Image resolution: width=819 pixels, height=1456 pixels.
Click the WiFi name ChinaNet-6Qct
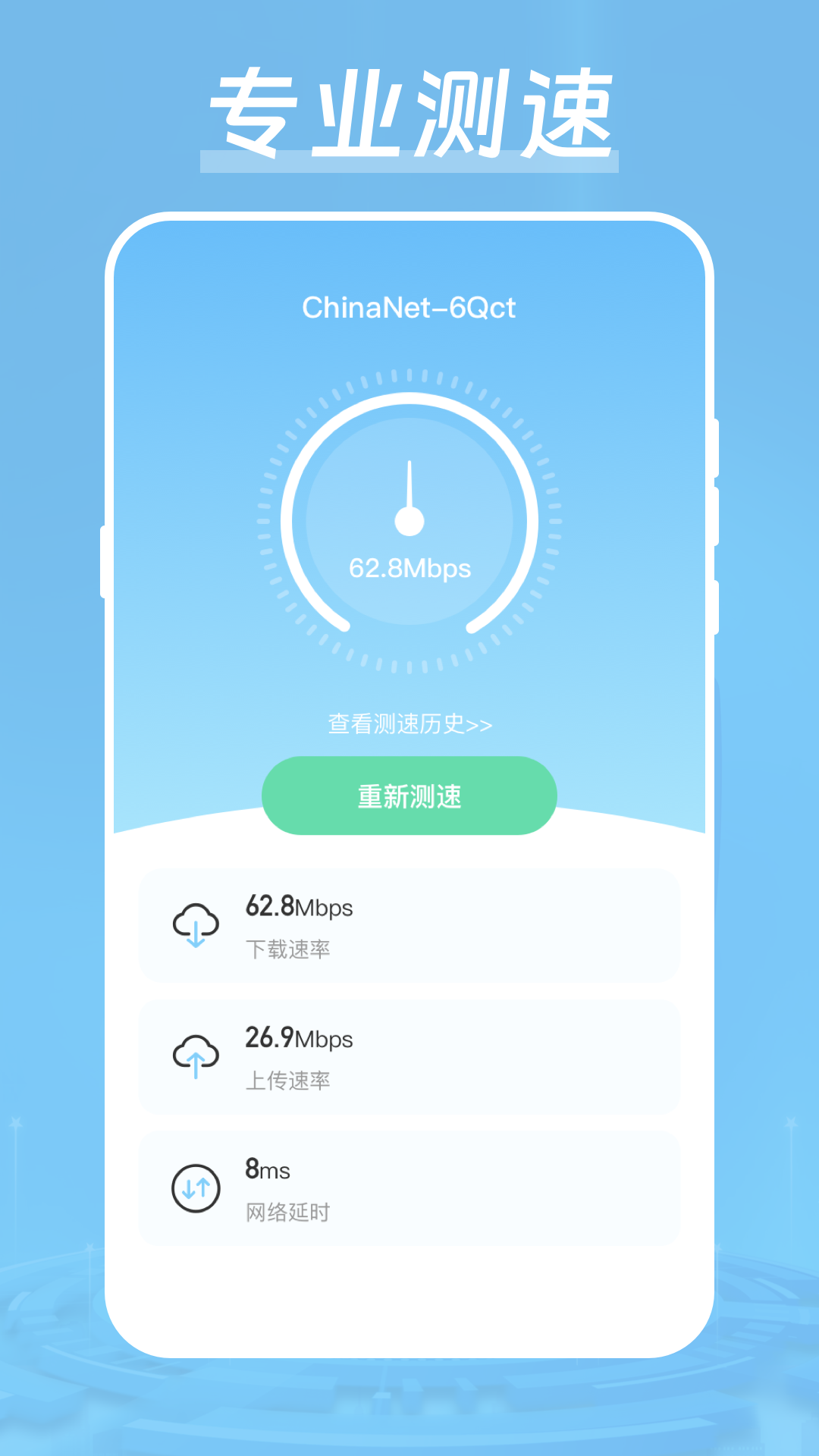tap(409, 308)
